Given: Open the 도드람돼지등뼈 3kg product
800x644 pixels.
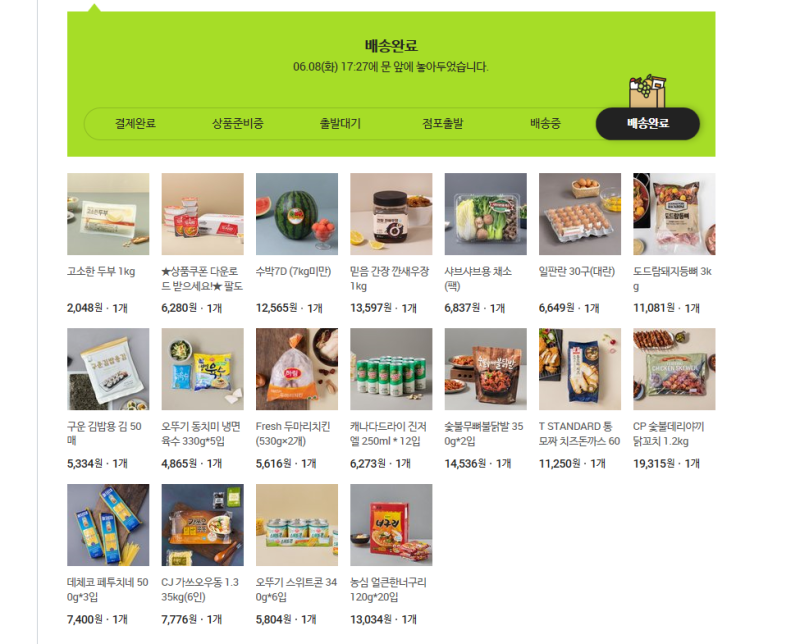Looking at the screenshot, I should pos(674,214).
